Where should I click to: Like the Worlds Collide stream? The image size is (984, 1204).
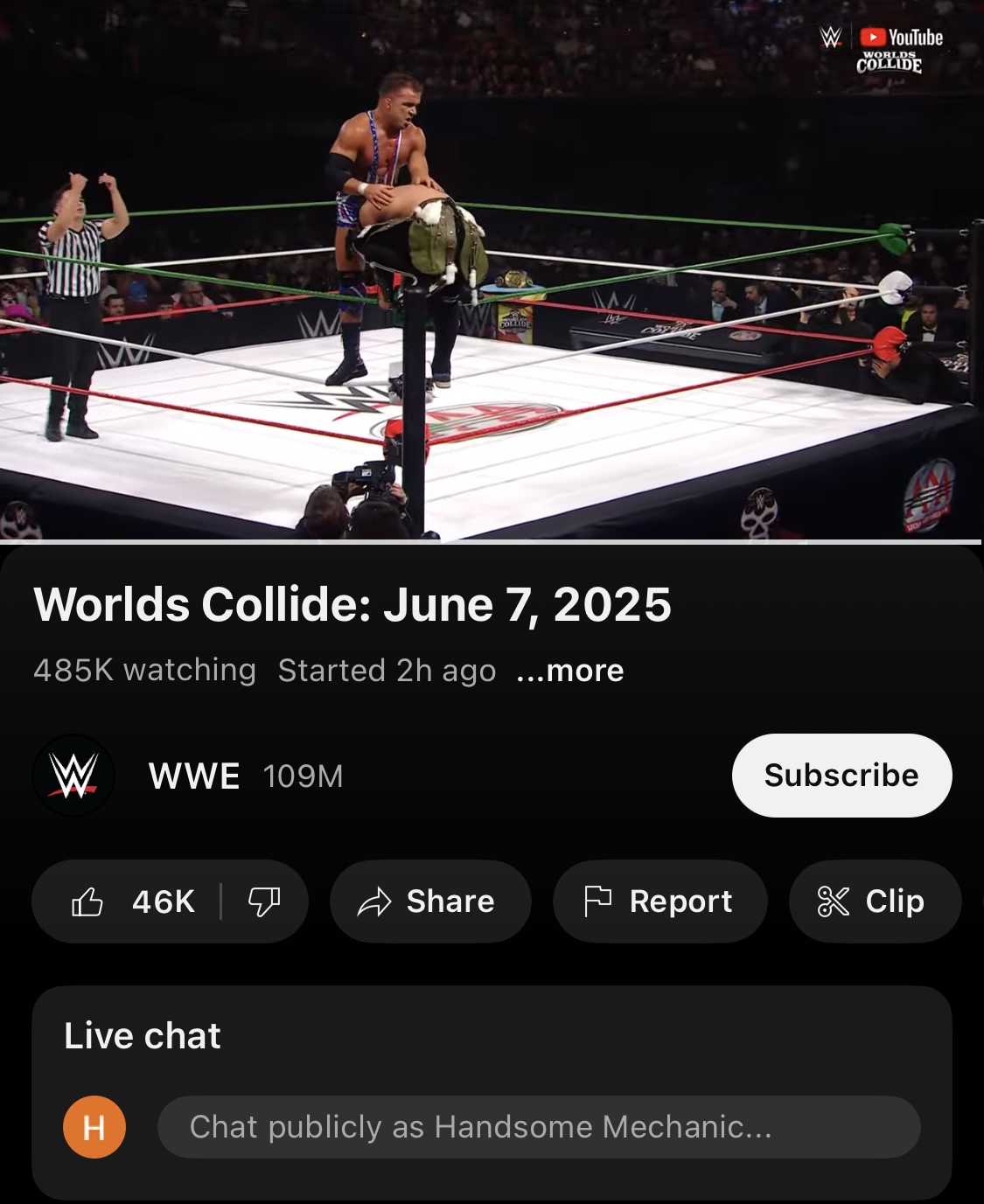(131, 901)
